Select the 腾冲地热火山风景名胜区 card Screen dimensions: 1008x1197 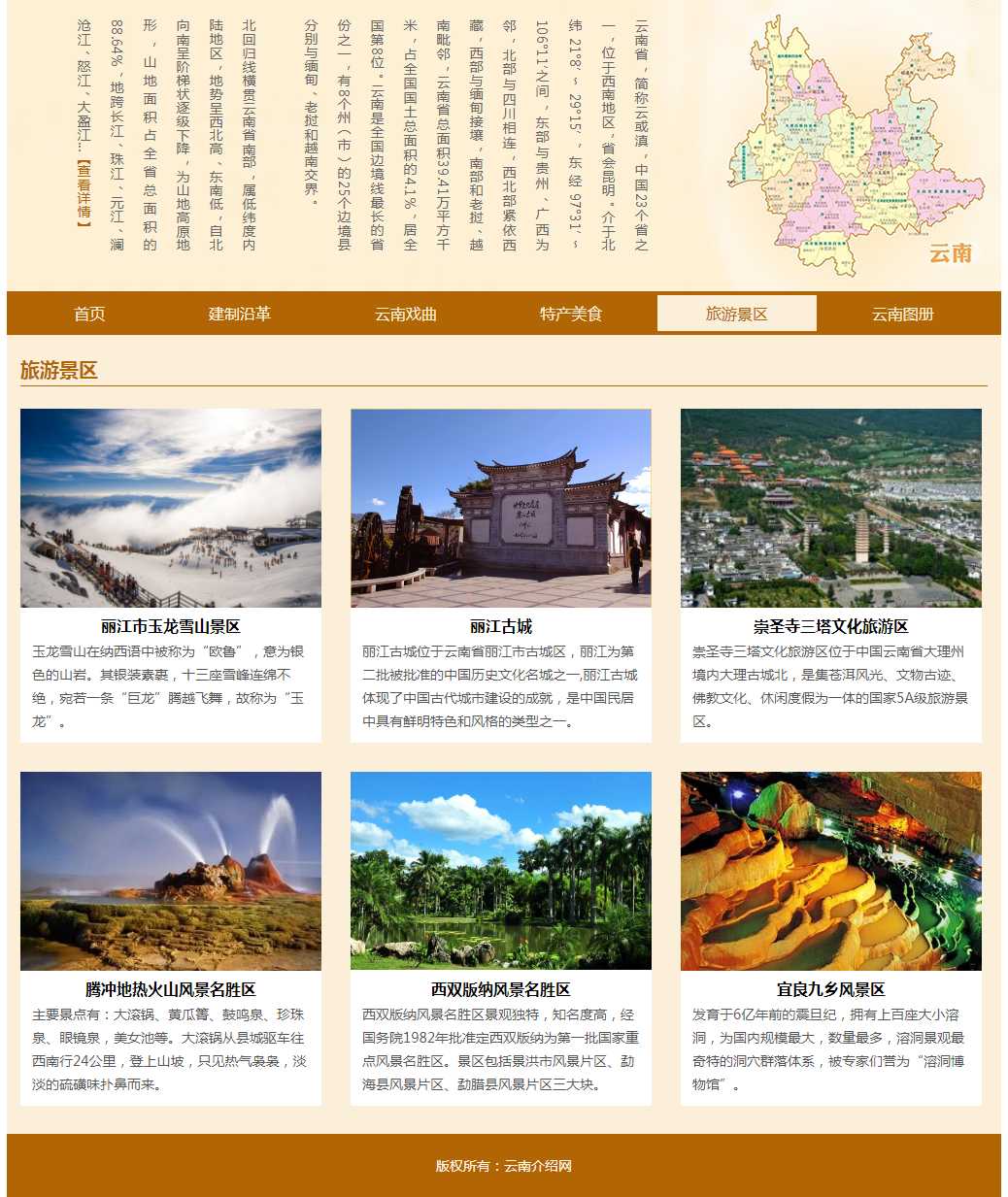171,989
